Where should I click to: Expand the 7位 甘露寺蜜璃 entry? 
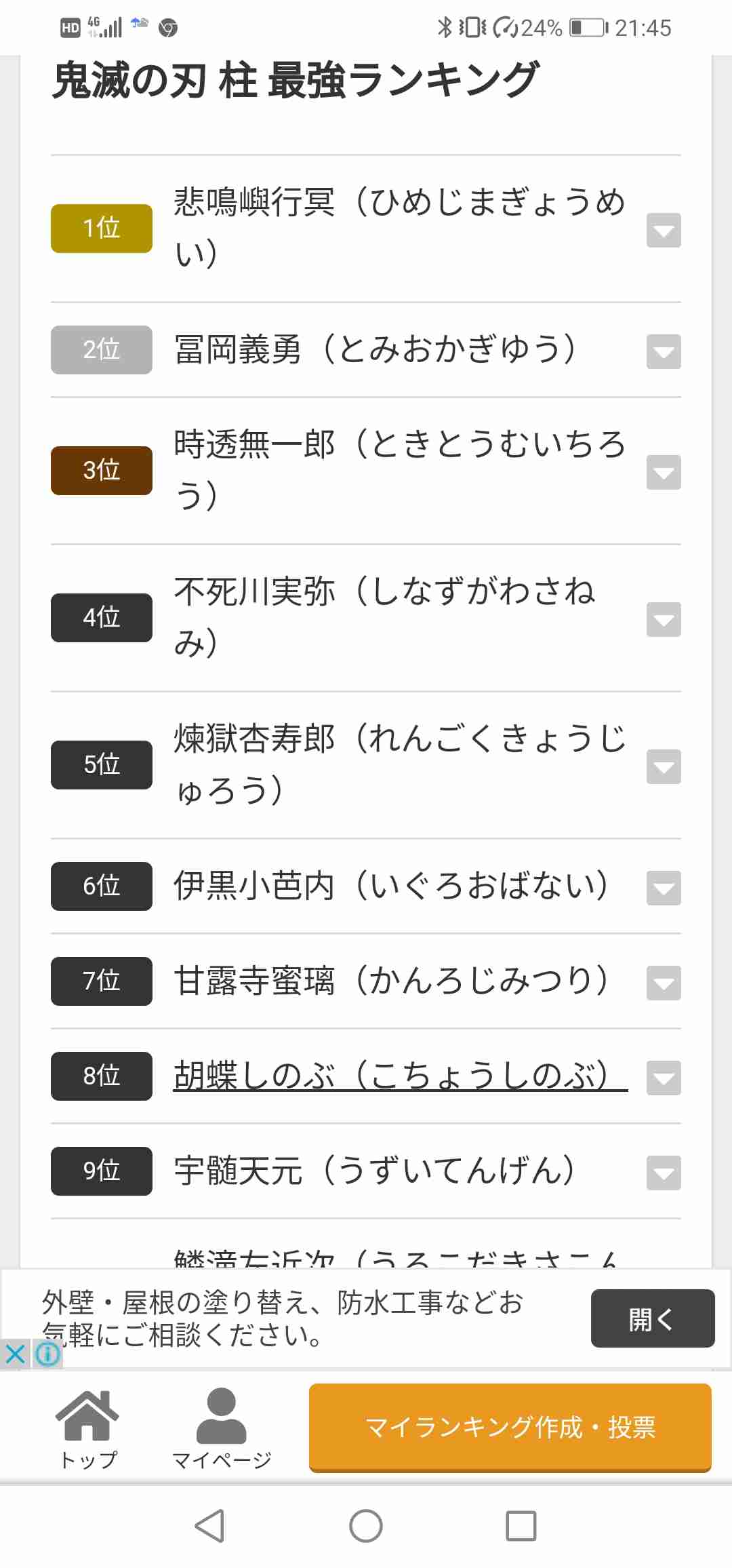point(664,983)
